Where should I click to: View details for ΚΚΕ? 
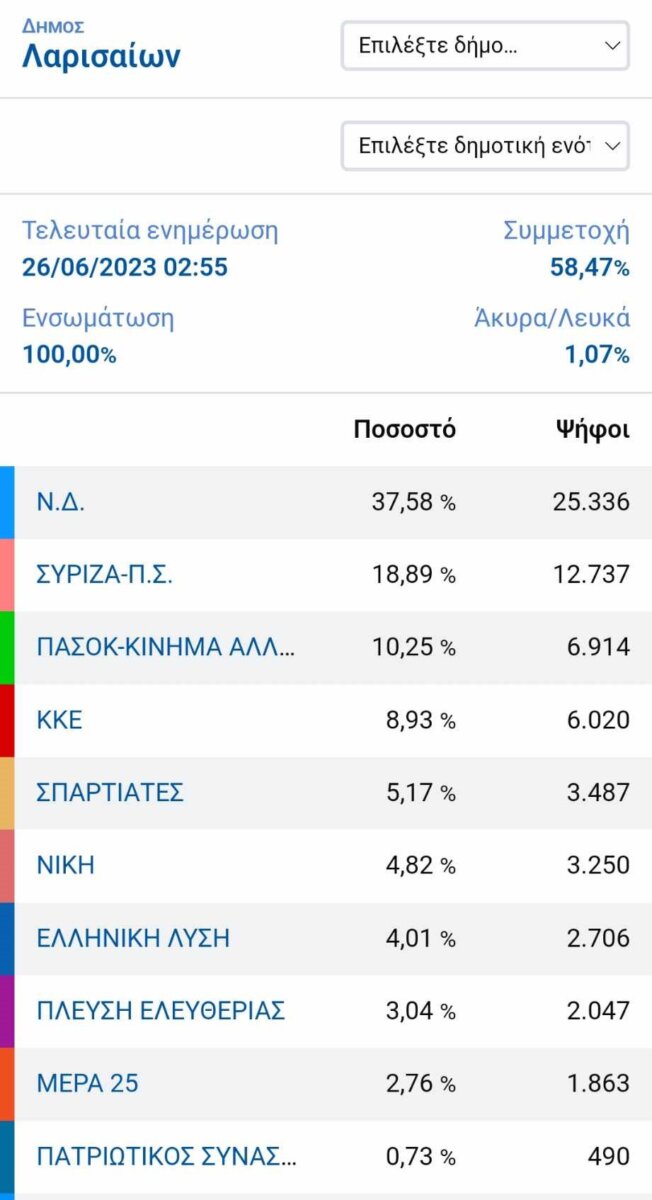click(x=60, y=720)
